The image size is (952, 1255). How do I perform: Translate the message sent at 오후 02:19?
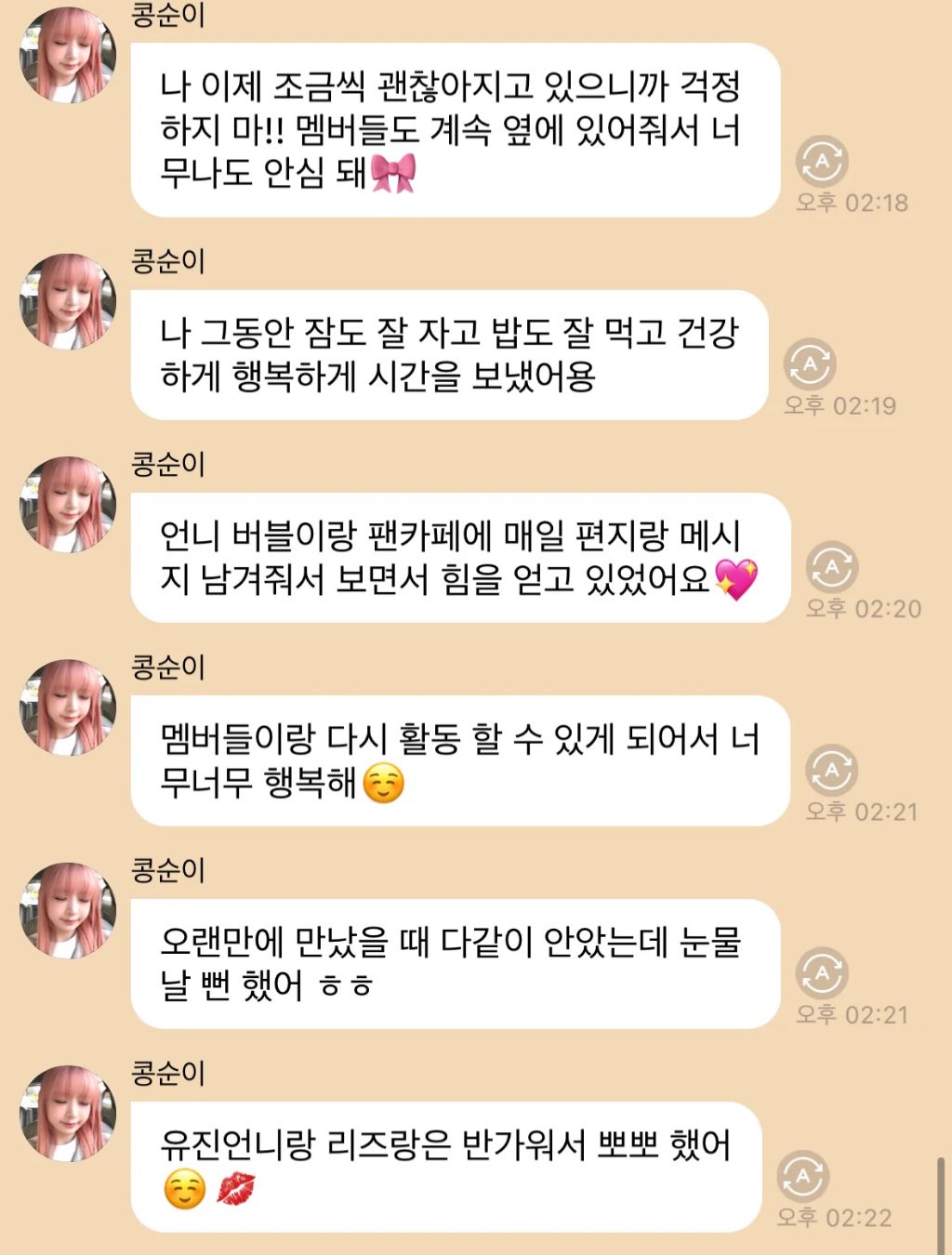[x=810, y=364]
